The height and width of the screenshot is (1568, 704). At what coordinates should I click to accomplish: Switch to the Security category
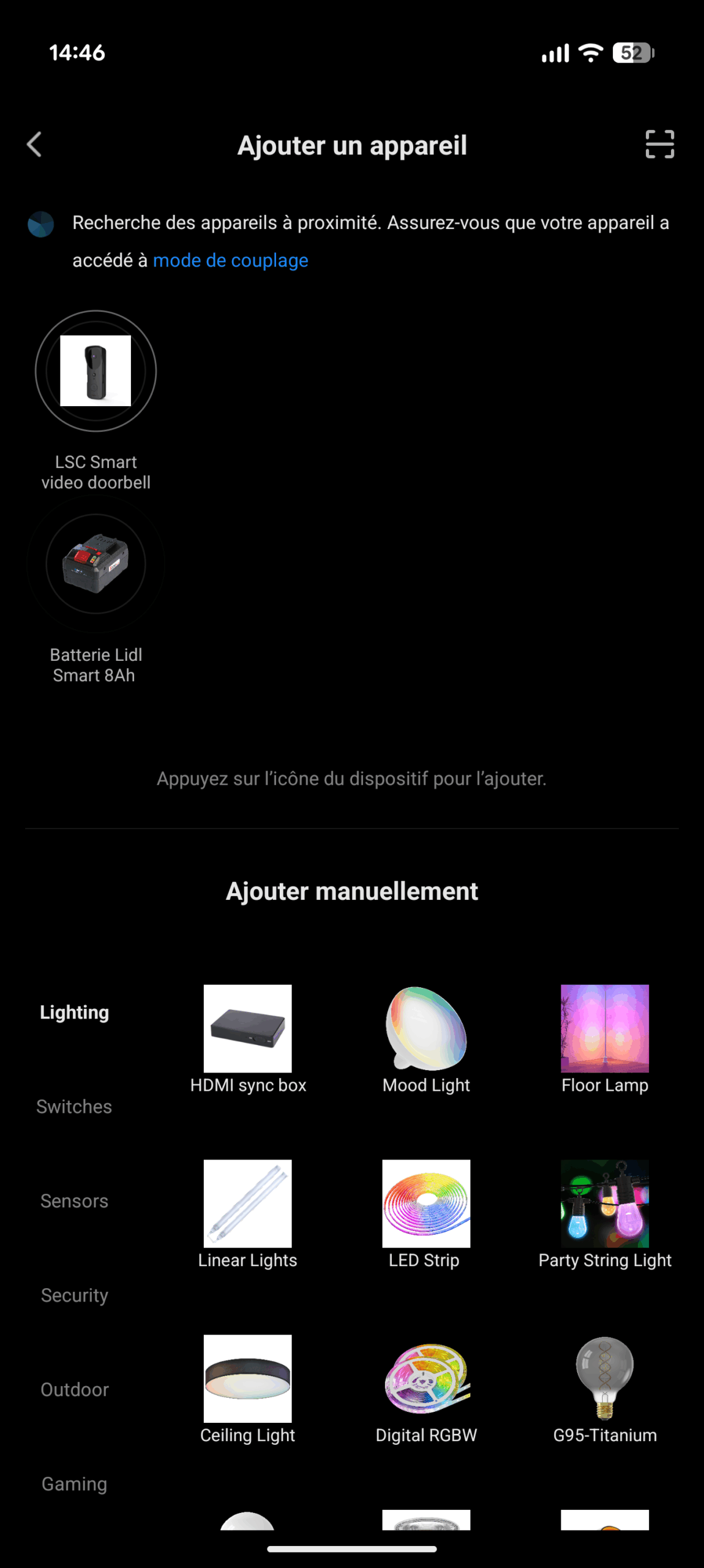tap(74, 1295)
